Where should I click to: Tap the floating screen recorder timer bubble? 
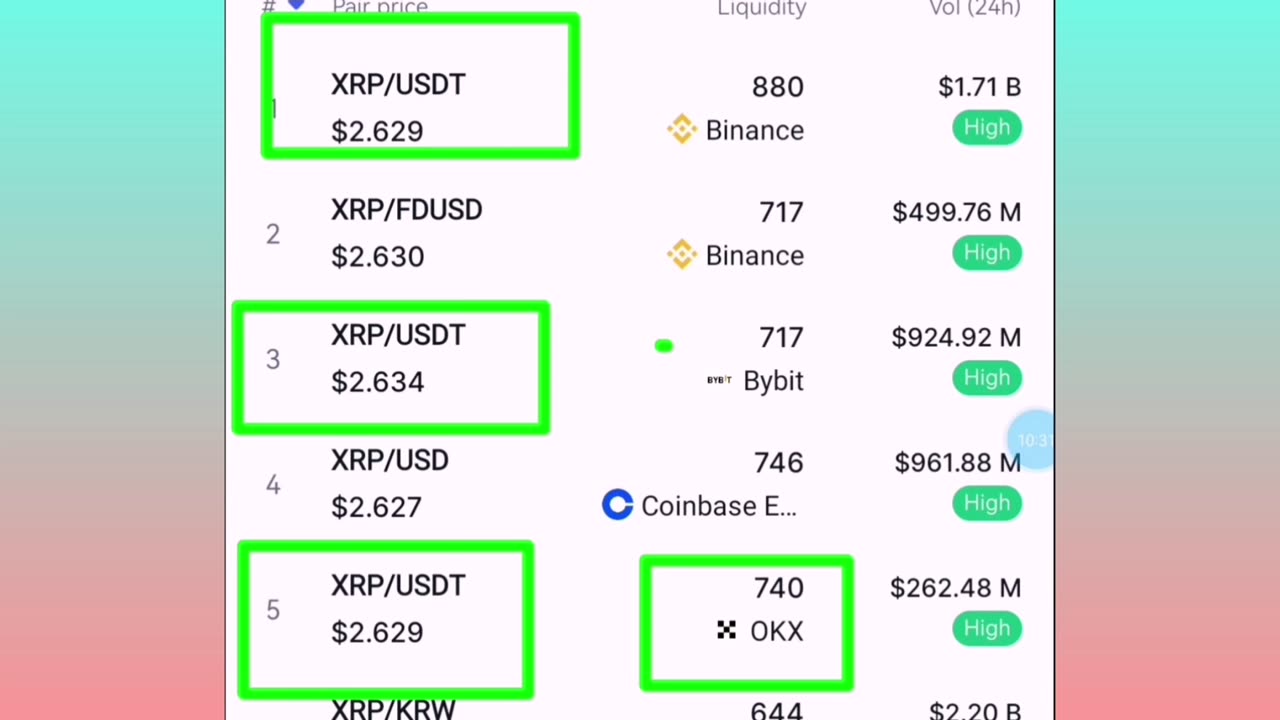[1034, 440]
